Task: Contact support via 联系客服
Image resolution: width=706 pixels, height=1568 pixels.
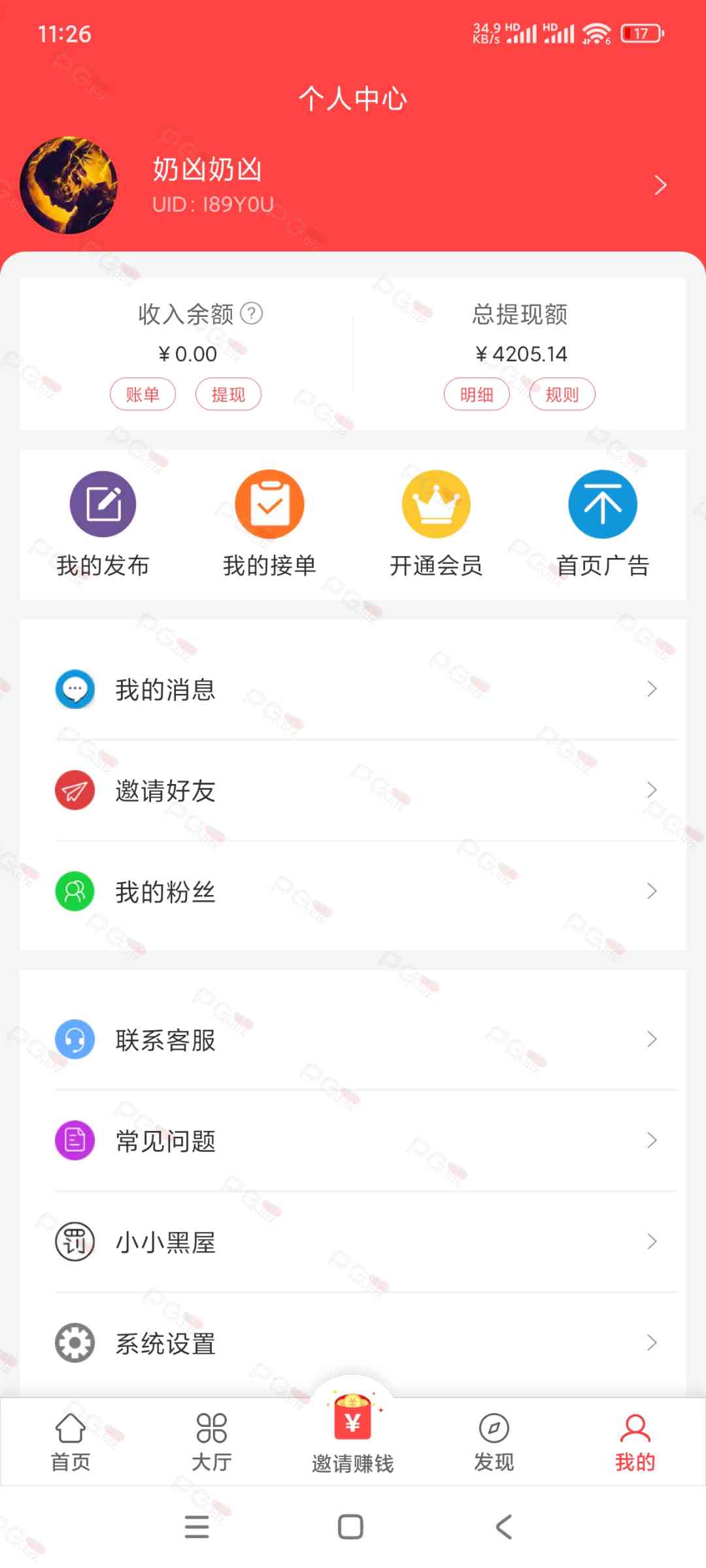Action: pos(353,1039)
